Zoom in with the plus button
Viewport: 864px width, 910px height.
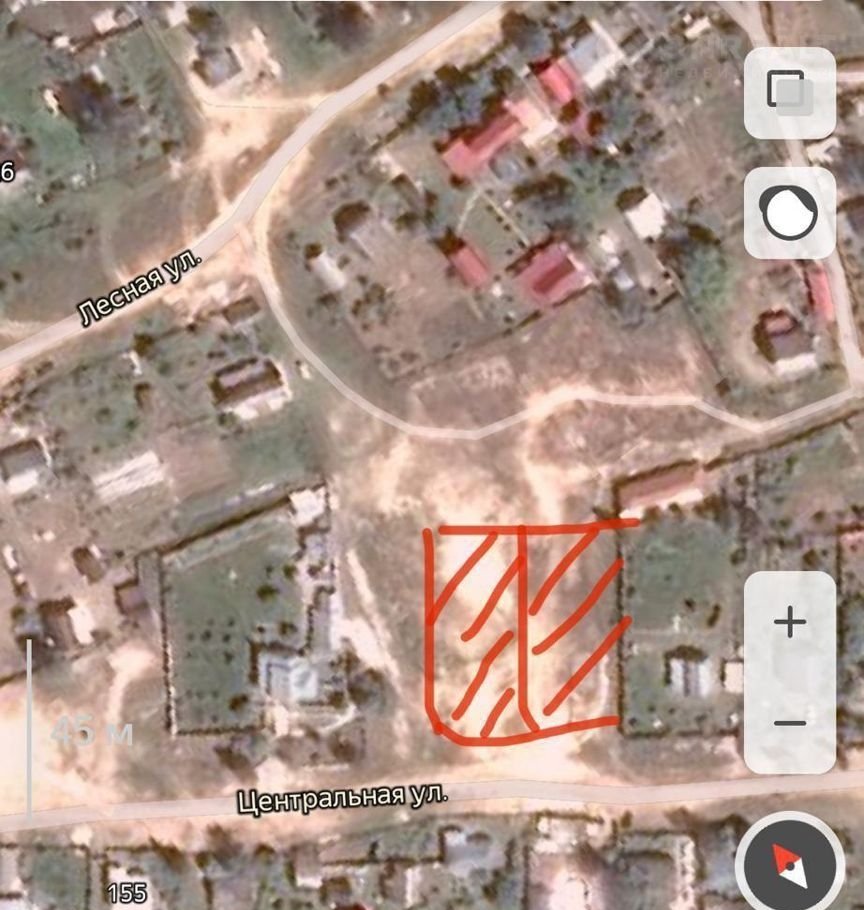tap(790, 622)
